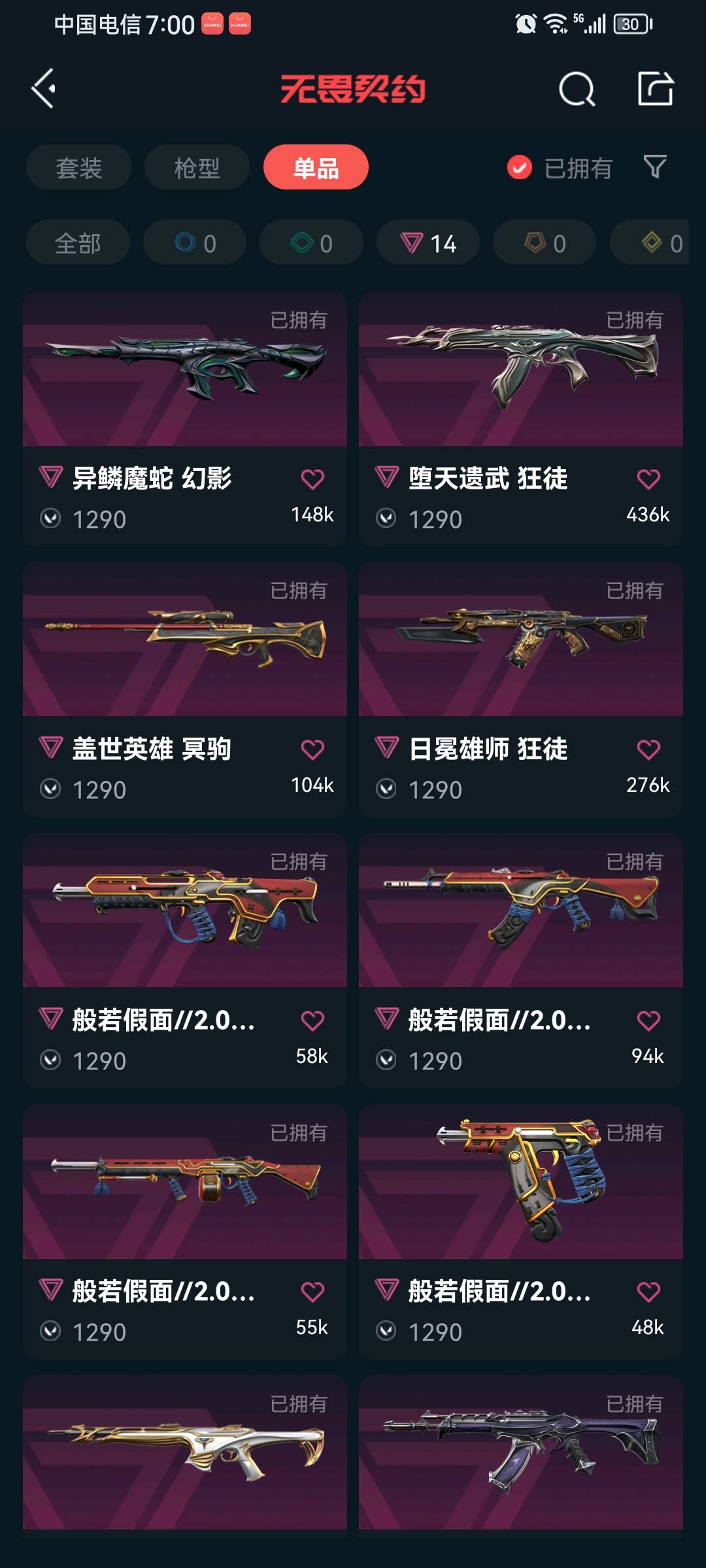Like the 盖世英雄 冥驹 skin

click(x=312, y=750)
